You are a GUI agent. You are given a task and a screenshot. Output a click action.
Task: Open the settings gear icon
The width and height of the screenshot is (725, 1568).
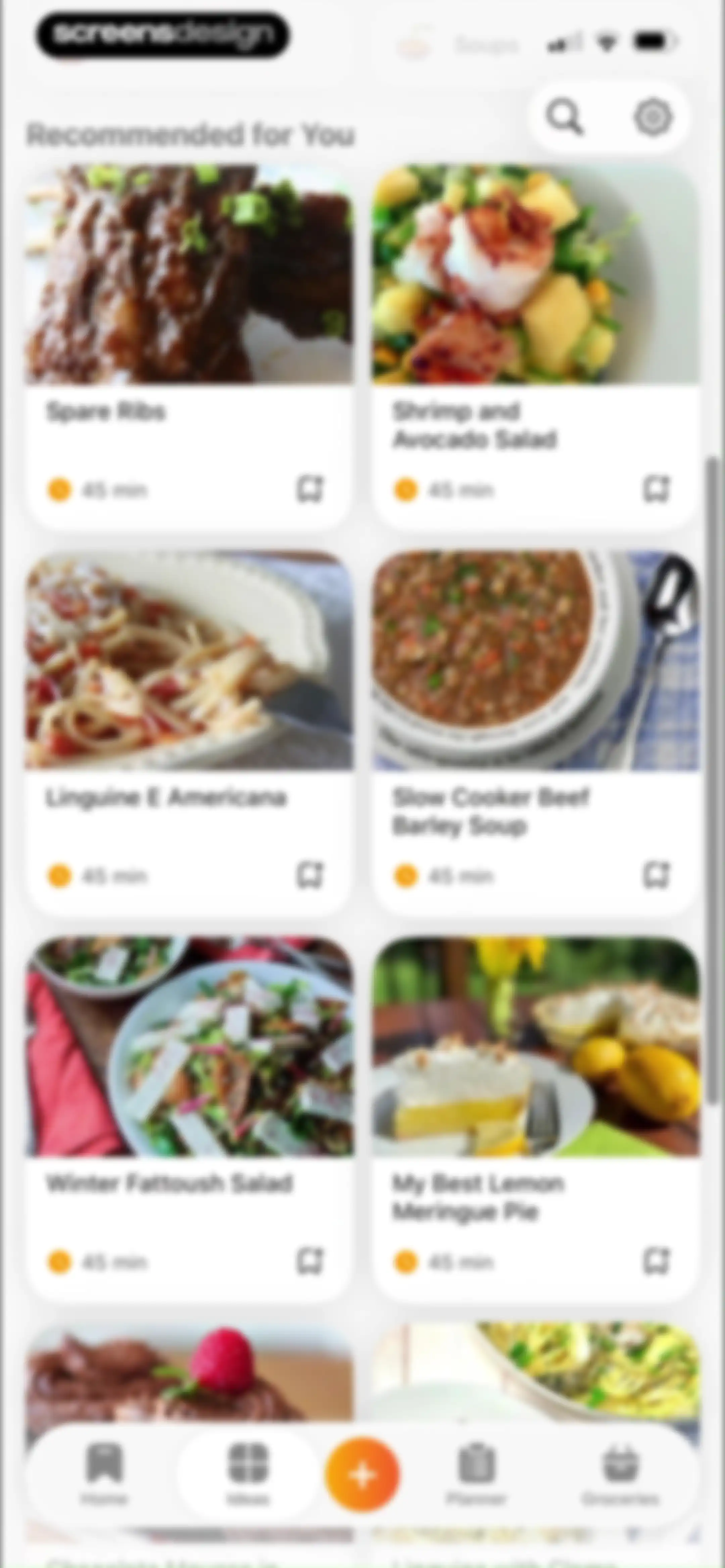[x=652, y=117]
